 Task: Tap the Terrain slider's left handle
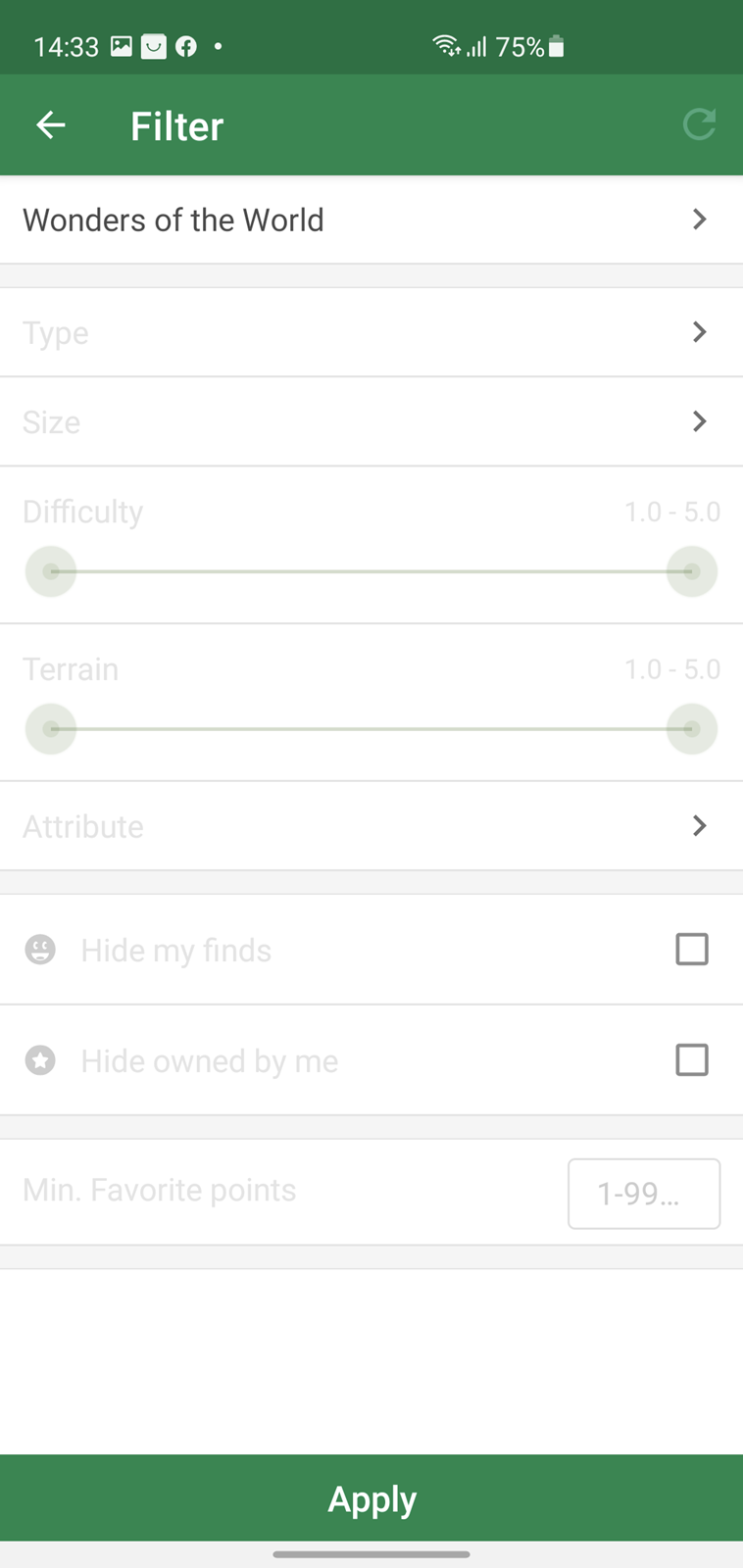(x=51, y=729)
